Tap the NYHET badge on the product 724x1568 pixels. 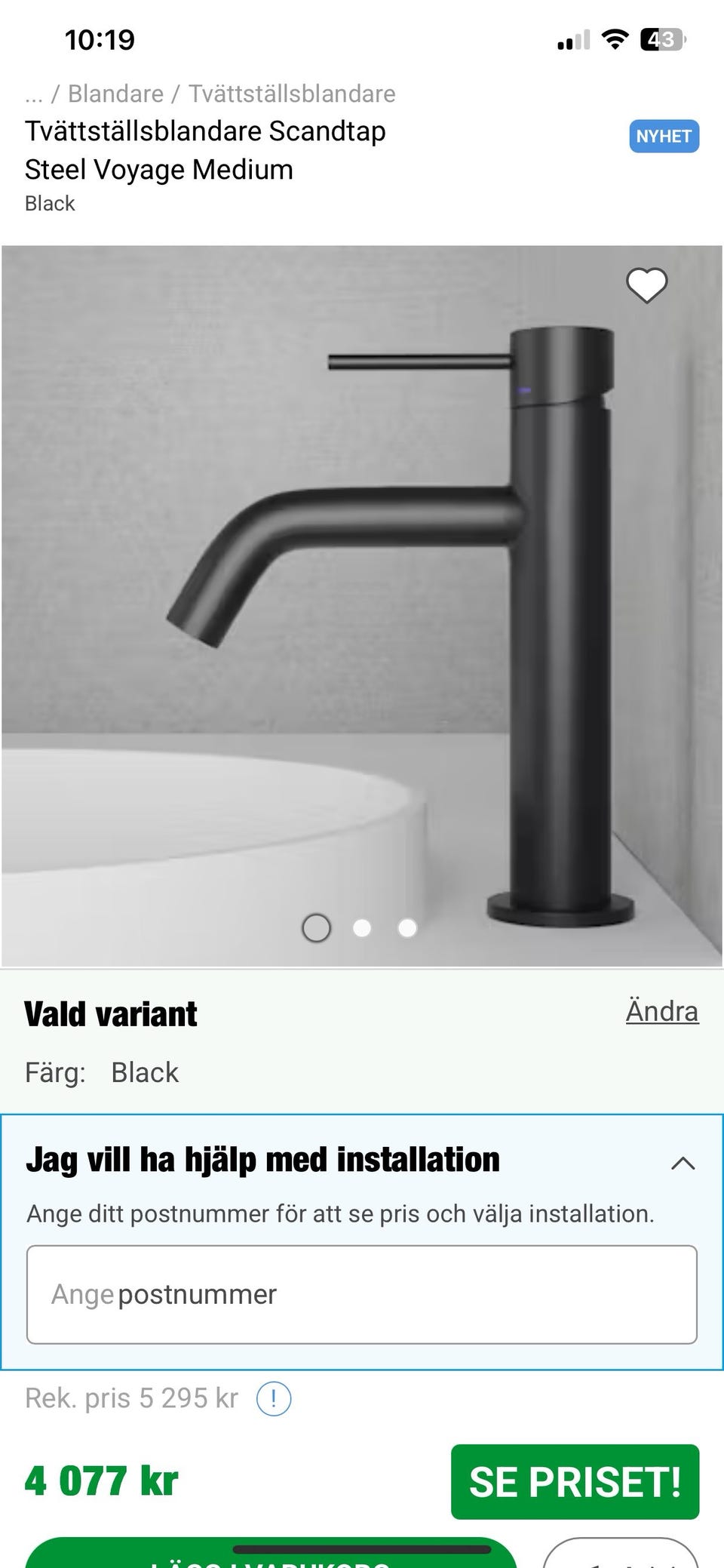(x=664, y=136)
